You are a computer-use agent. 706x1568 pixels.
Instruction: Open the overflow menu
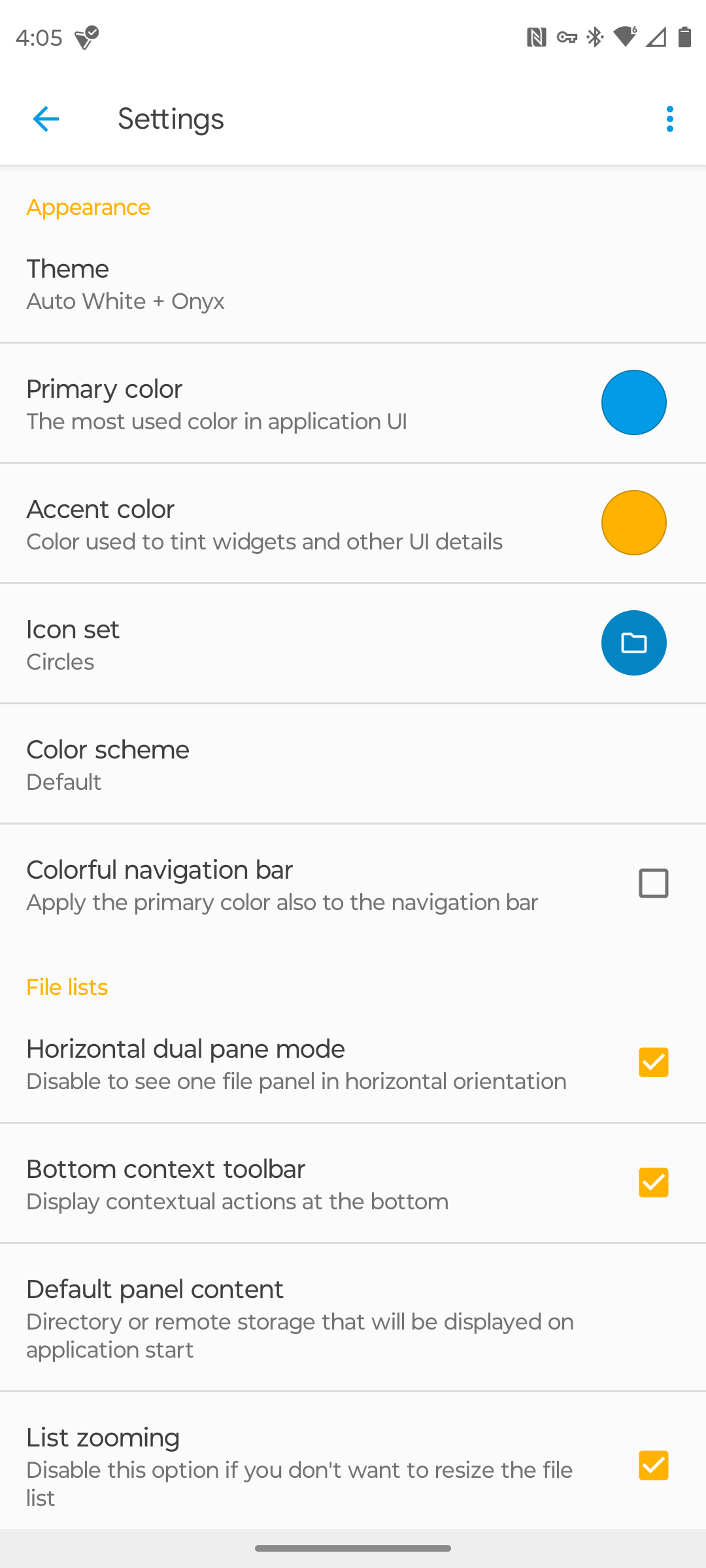pos(669,119)
